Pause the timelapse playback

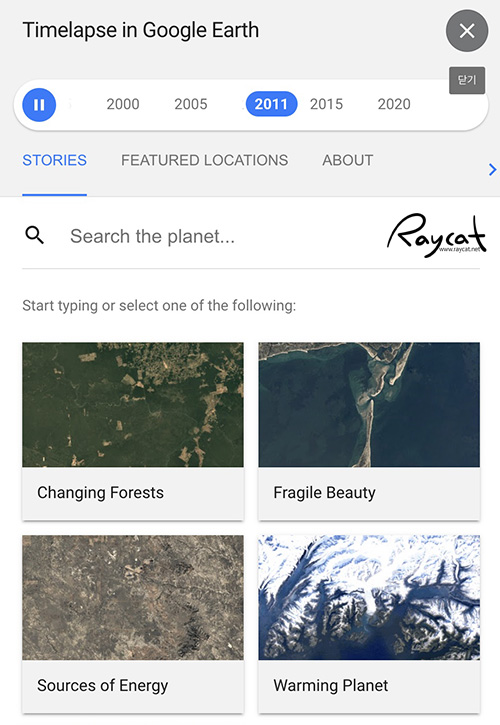pyautogui.click(x=39, y=104)
